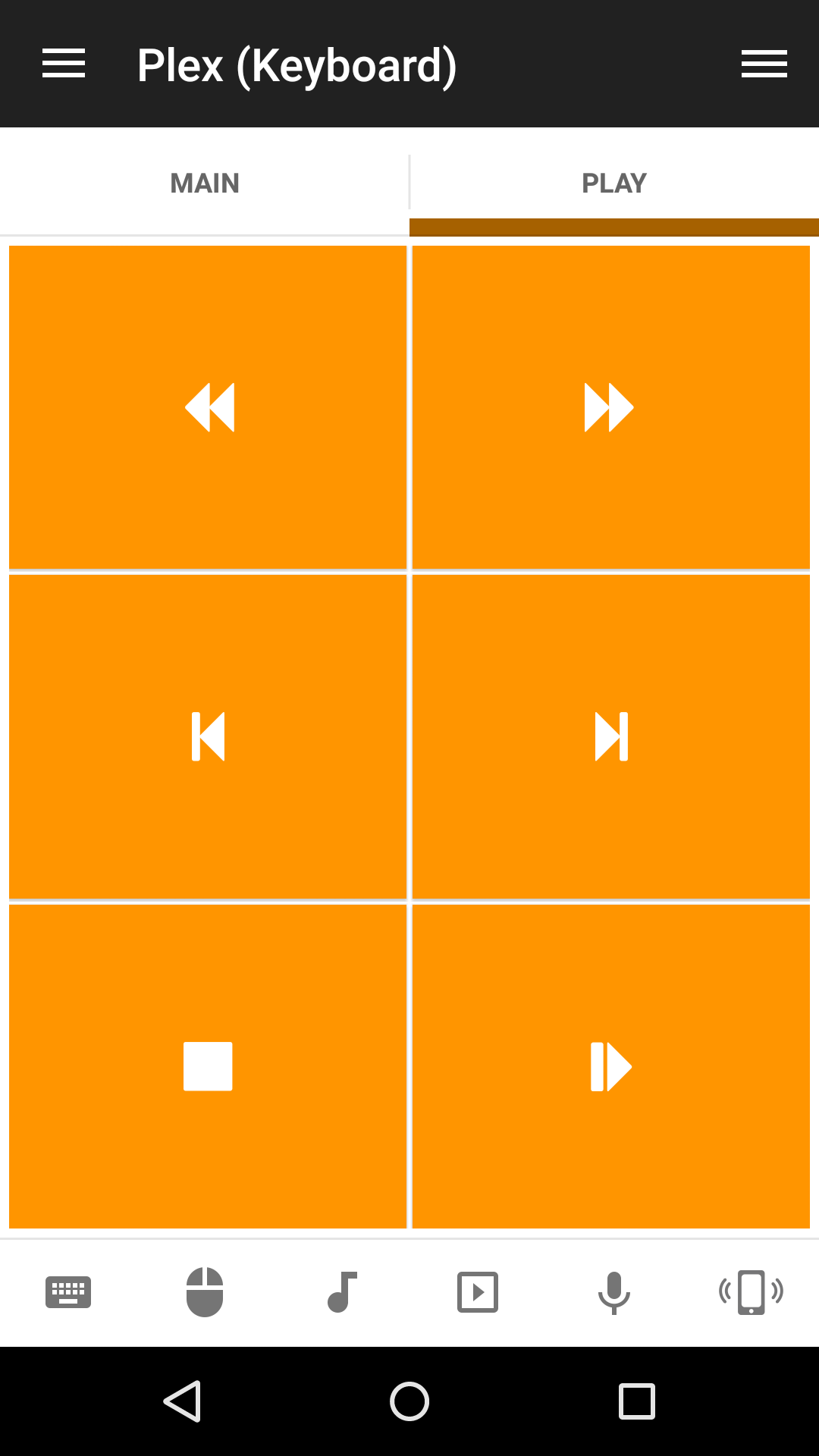Go back using the system back button
Viewport: 819px width, 1456px height.
tap(183, 1401)
